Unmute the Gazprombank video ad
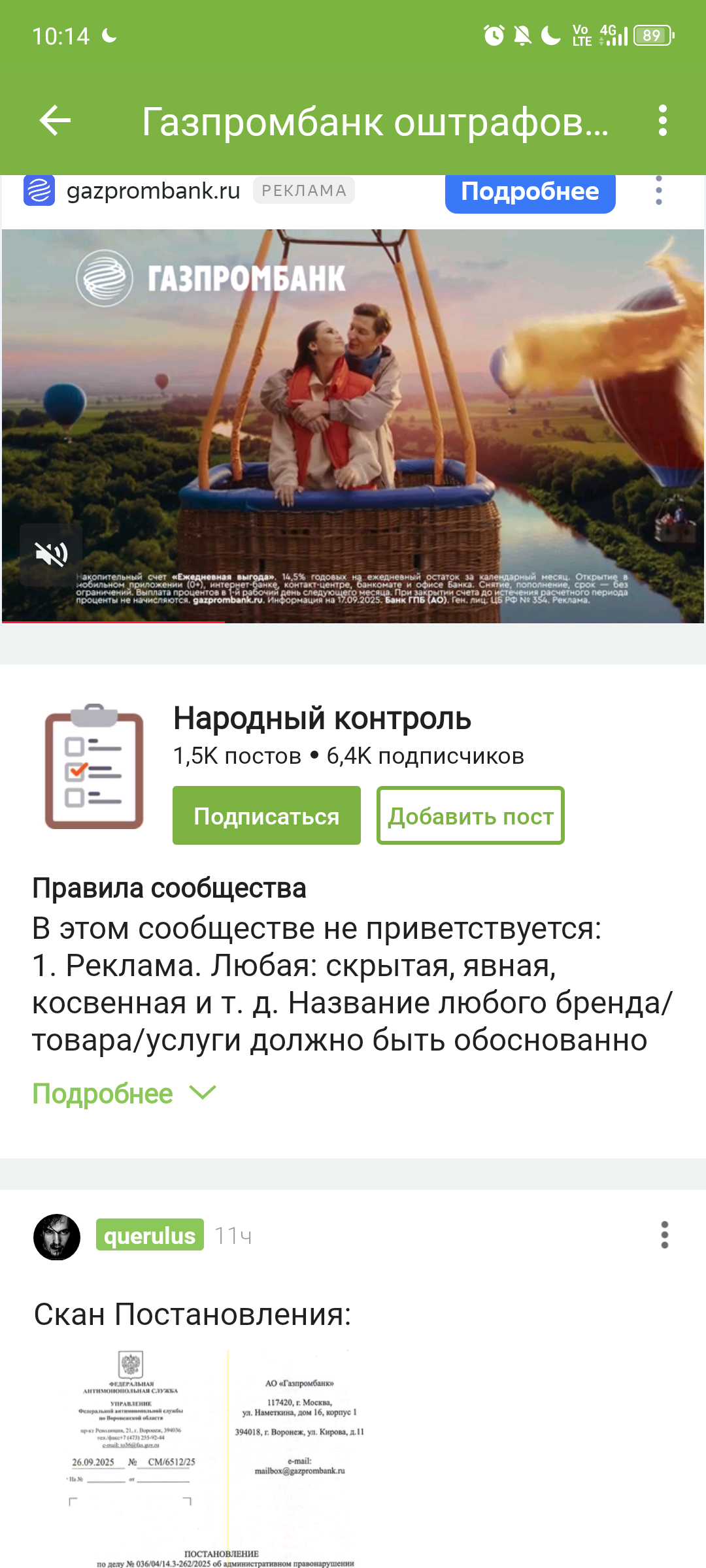This screenshot has width=706, height=1568. pyautogui.click(x=51, y=554)
